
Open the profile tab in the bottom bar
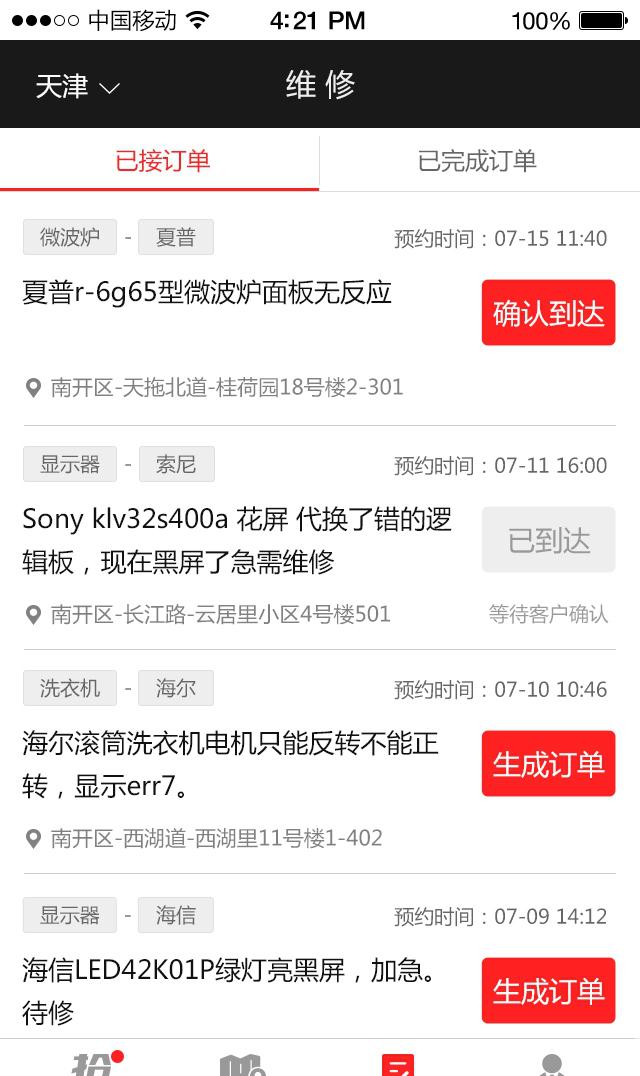pyautogui.click(x=552, y=1064)
